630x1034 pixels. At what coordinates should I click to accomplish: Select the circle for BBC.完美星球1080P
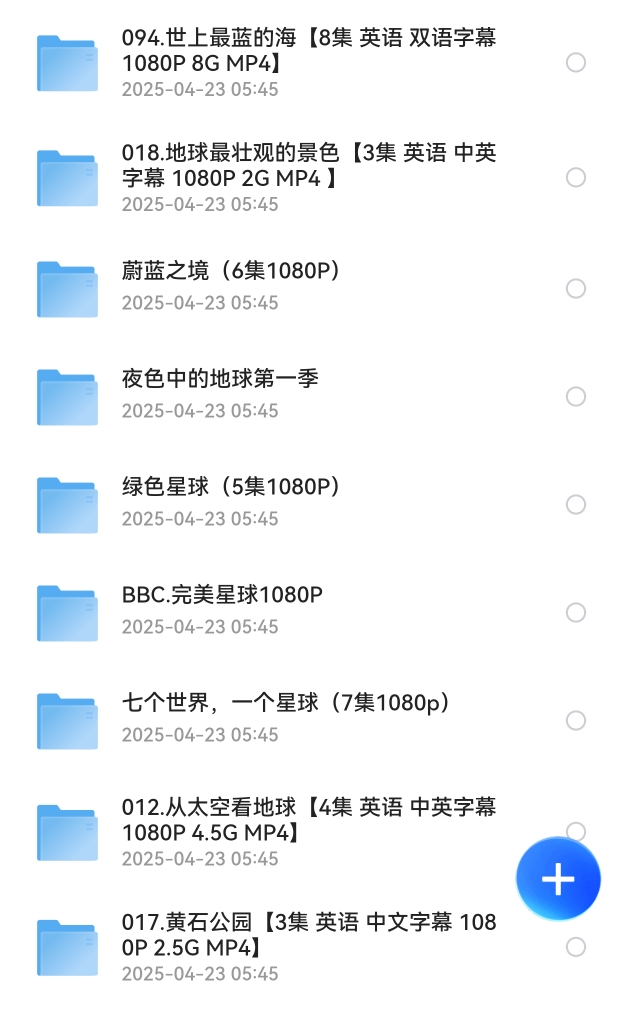pyautogui.click(x=576, y=613)
